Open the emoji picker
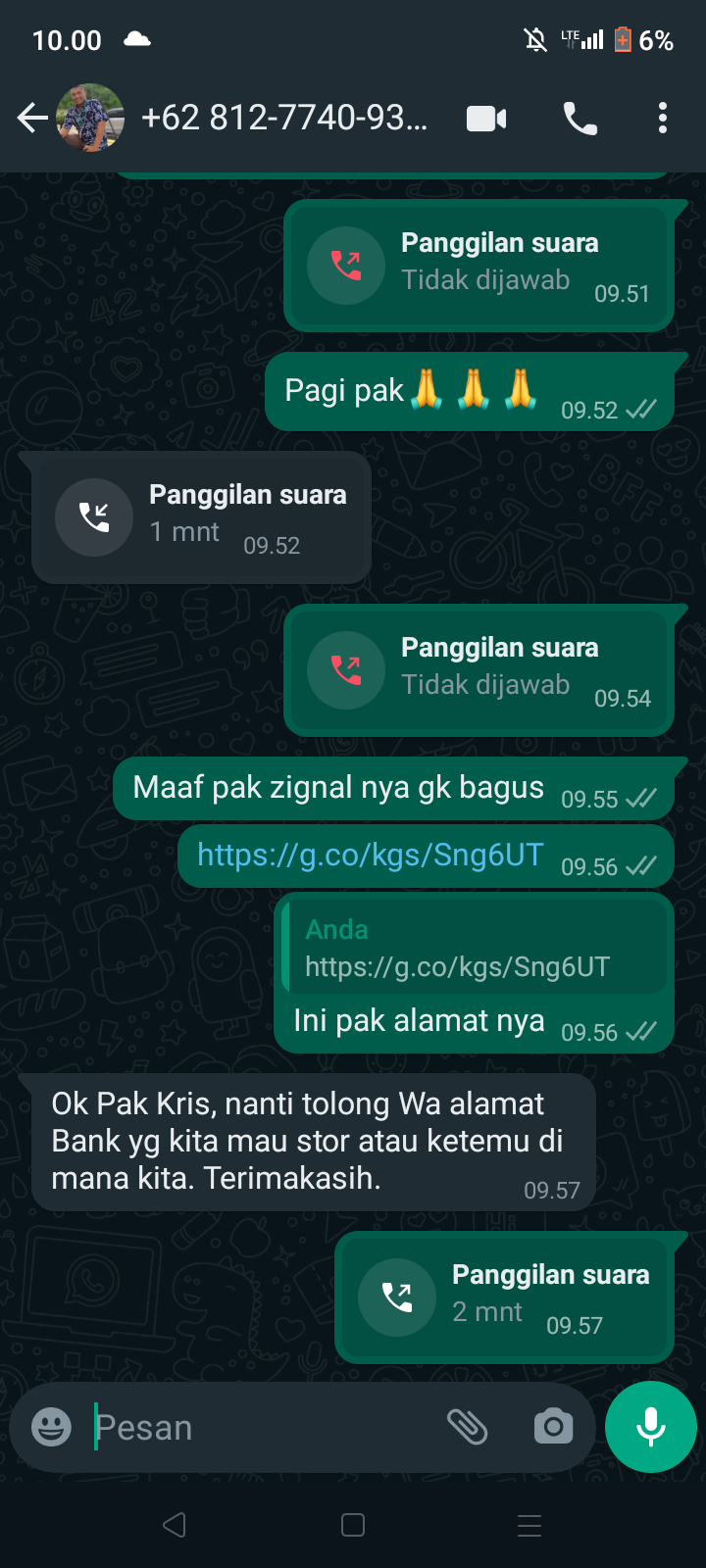The height and width of the screenshot is (1568, 706). [x=51, y=1427]
